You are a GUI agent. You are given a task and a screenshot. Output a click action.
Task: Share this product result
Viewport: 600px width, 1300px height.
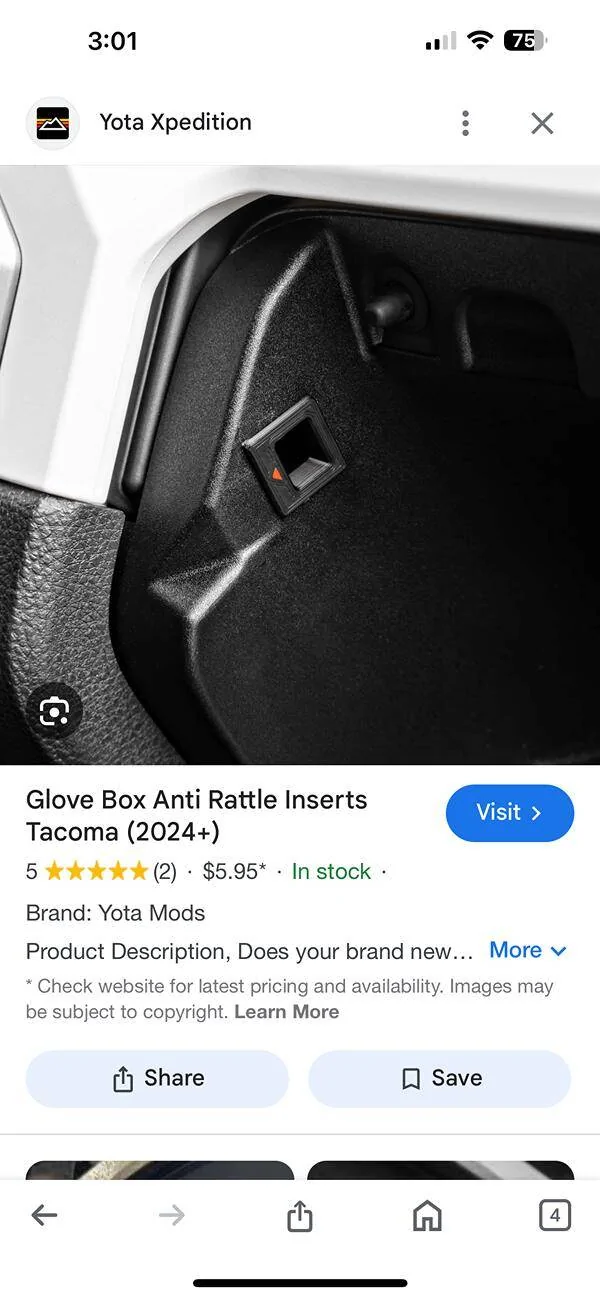coord(157,1078)
